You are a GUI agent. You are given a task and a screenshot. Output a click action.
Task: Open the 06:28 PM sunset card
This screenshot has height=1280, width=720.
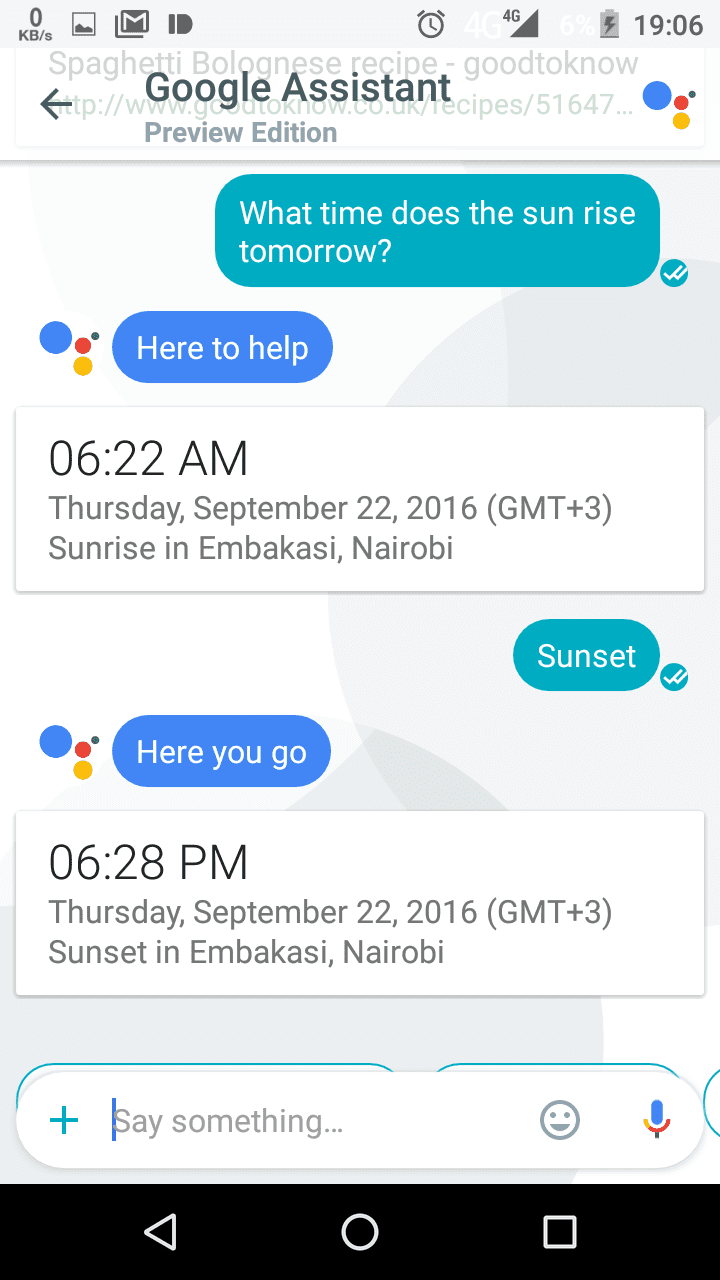360,903
